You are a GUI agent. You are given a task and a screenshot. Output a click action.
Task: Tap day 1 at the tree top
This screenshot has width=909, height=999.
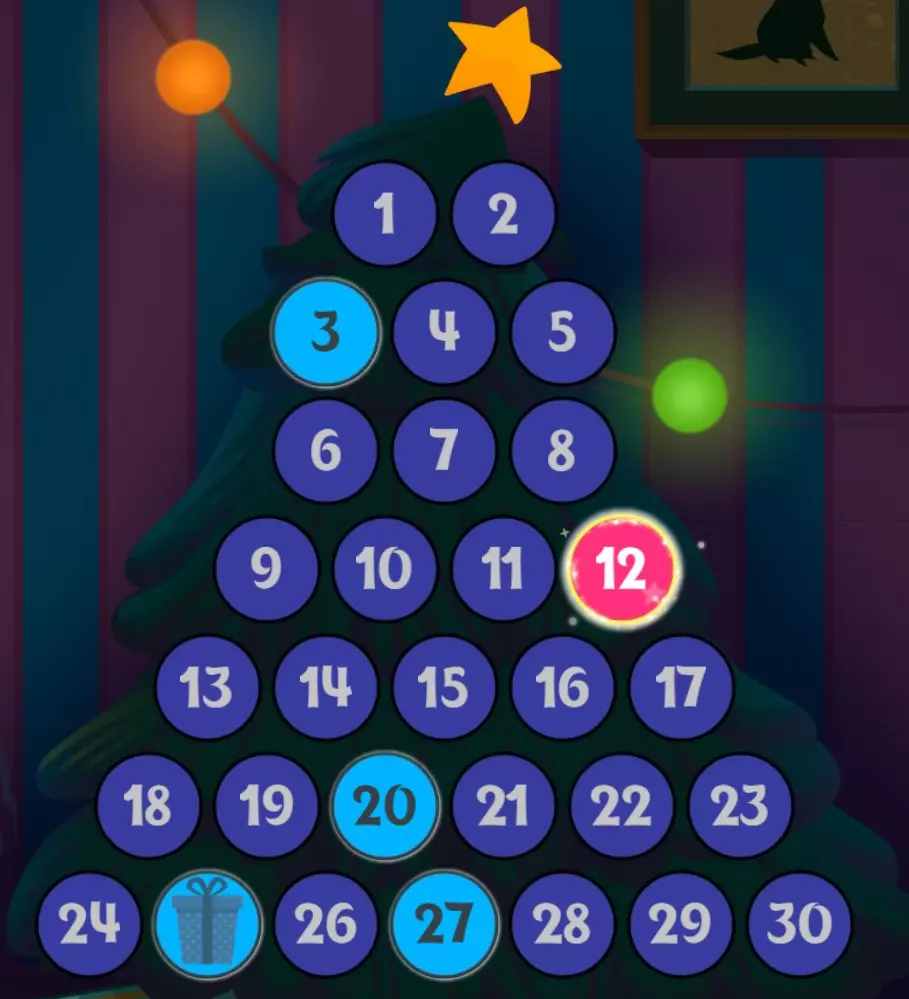click(385, 214)
